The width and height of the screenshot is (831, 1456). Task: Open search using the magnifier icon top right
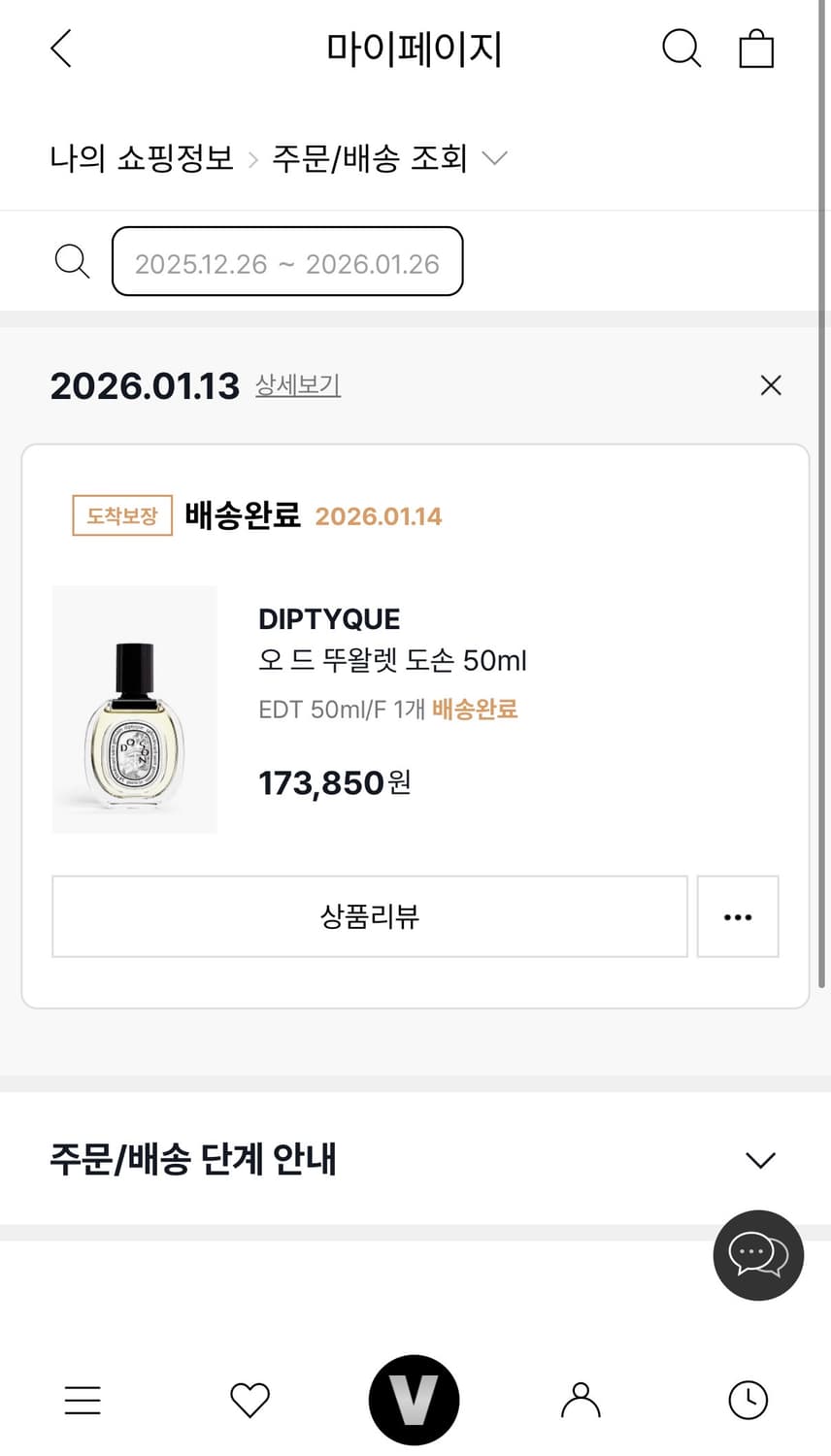[681, 49]
